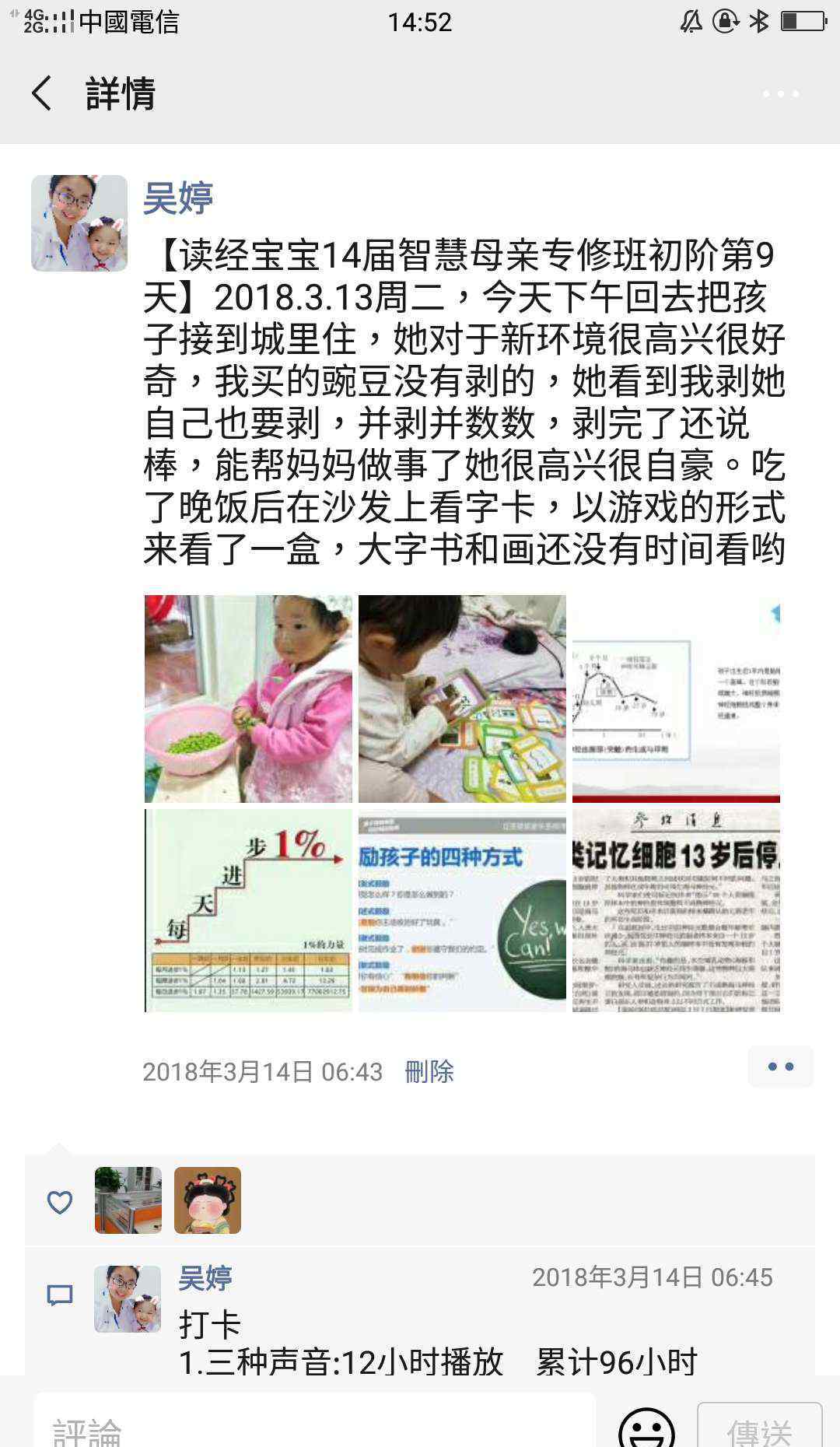Image resolution: width=840 pixels, height=1447 pixels.
Task: Open the cartoon-girl avatar in the likes
Action: [x=208, y=1200]
